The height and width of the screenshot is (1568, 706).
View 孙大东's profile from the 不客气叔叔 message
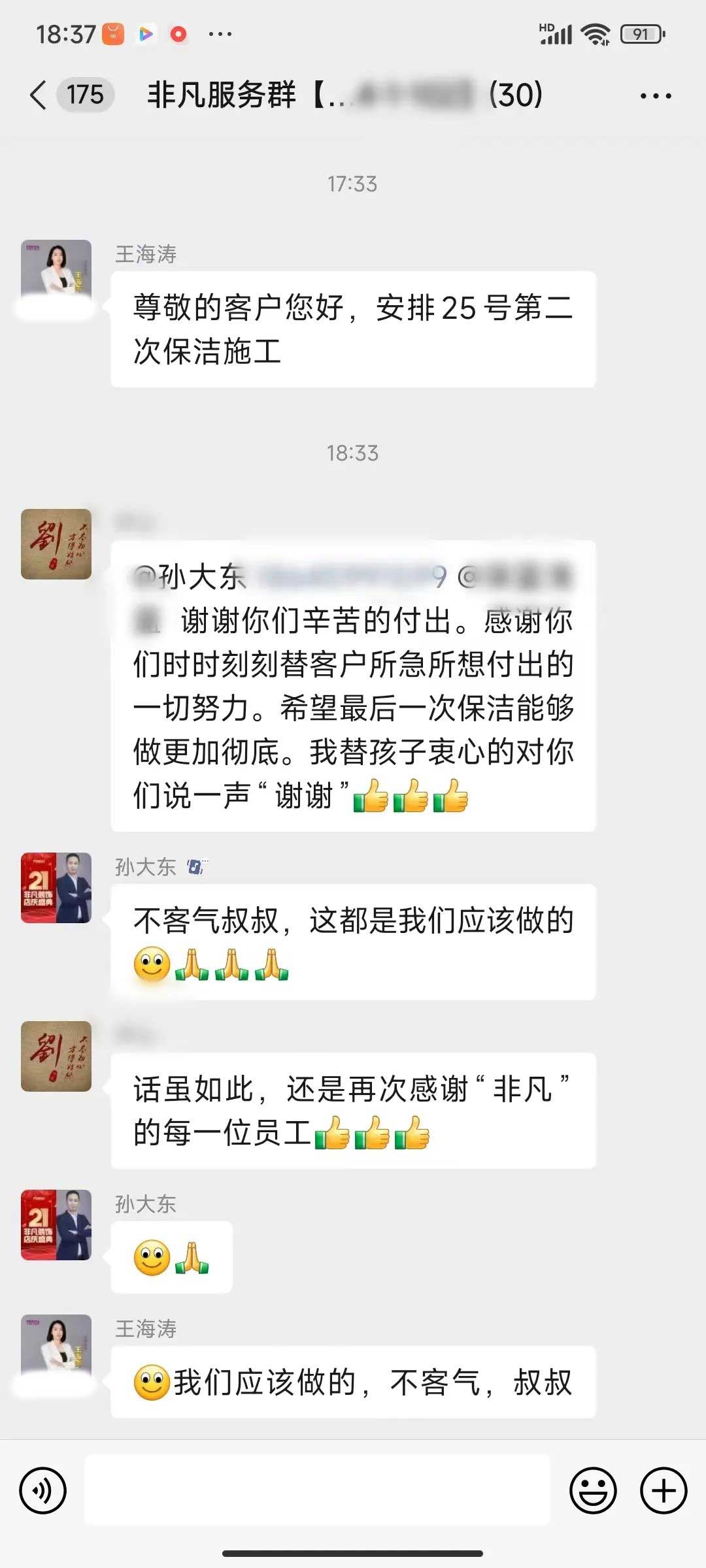56,887
